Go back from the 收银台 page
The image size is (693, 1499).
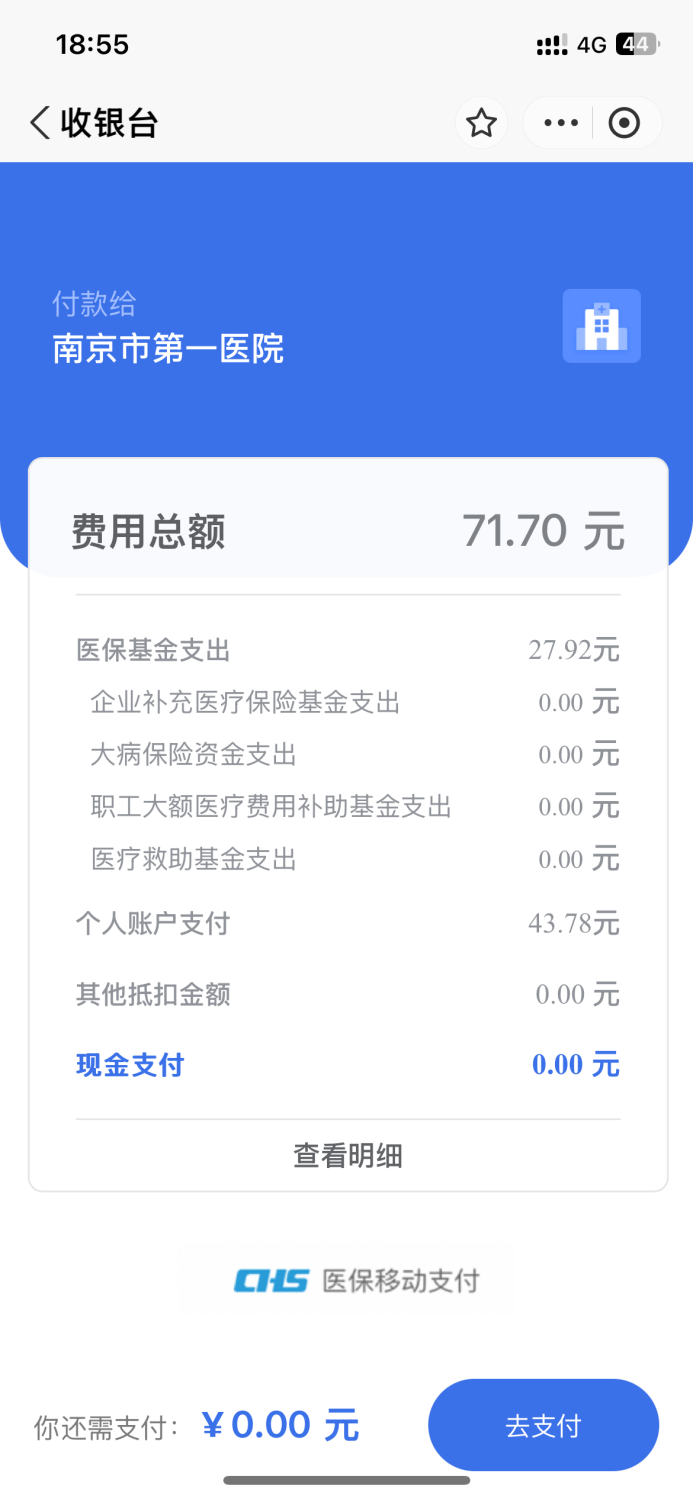click(40, 123)
